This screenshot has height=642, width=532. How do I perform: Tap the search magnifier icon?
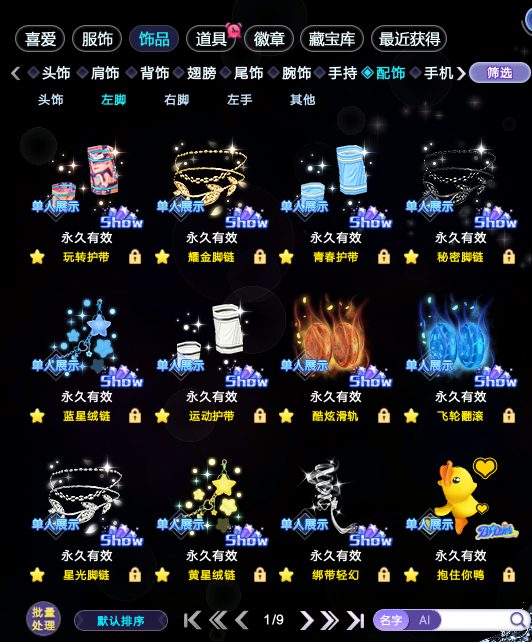517,620
